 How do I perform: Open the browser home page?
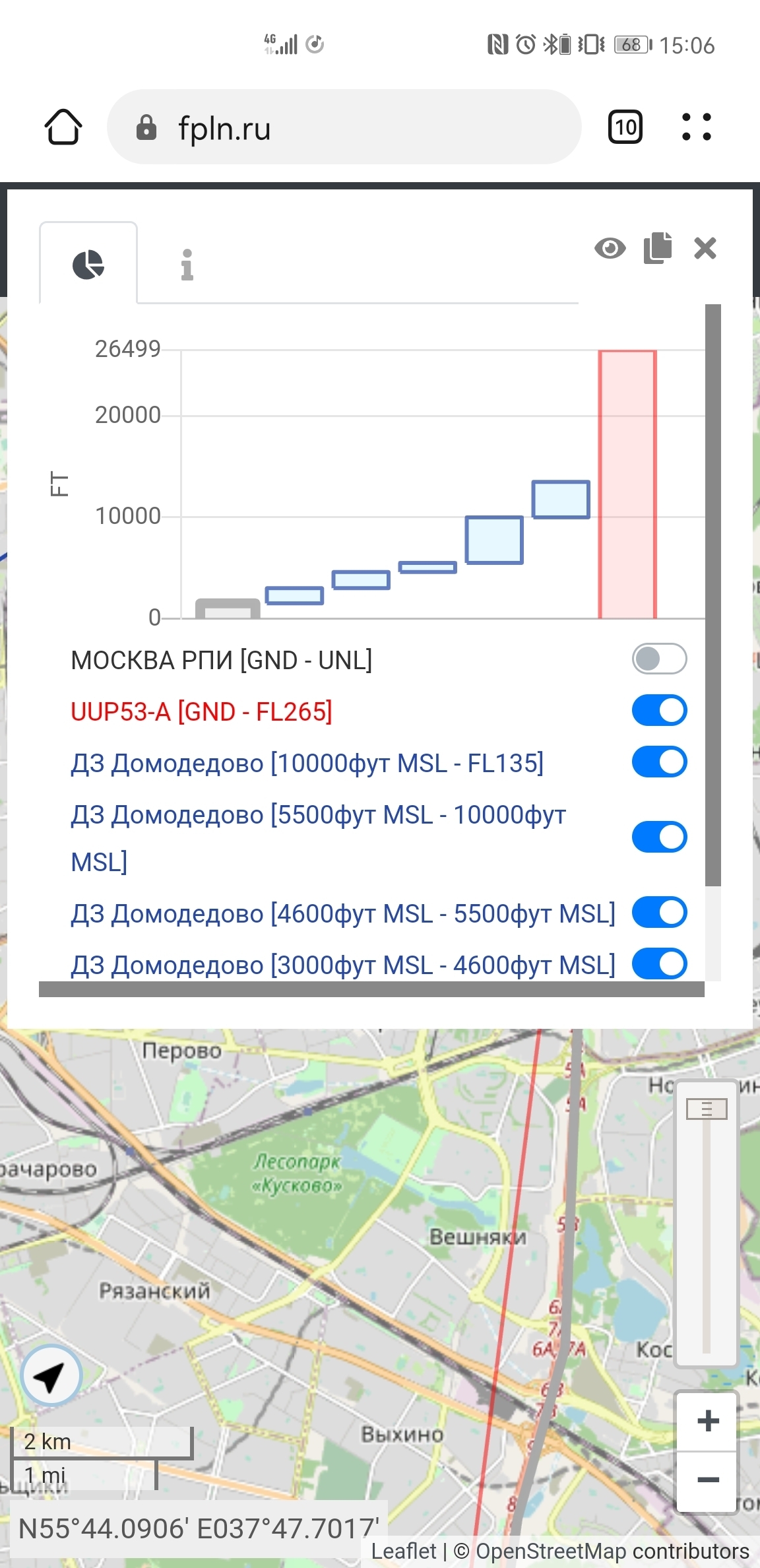tap(63, 127)
